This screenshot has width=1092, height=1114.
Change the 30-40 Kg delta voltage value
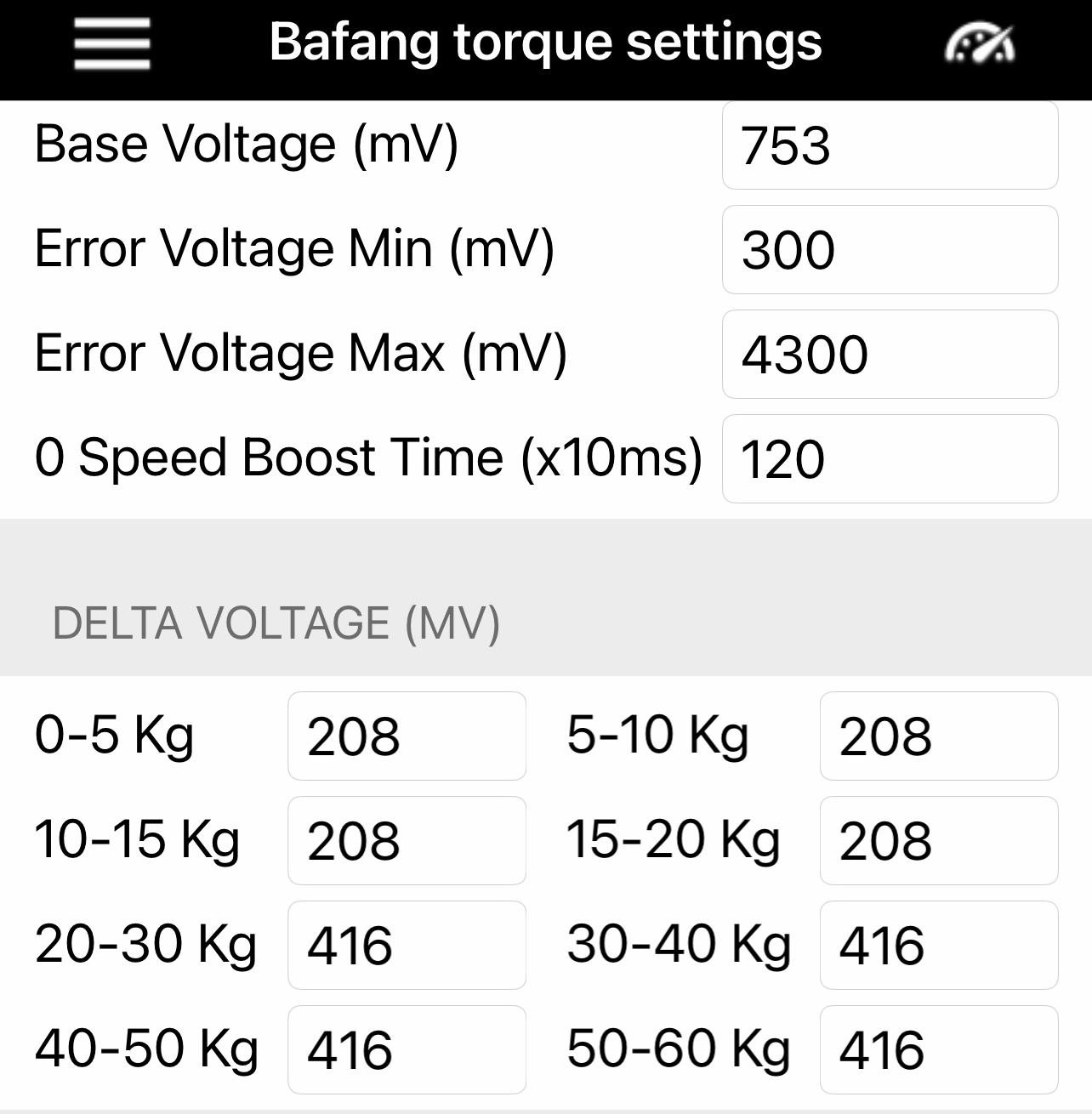pyautogui.click(x=938, y=946)
